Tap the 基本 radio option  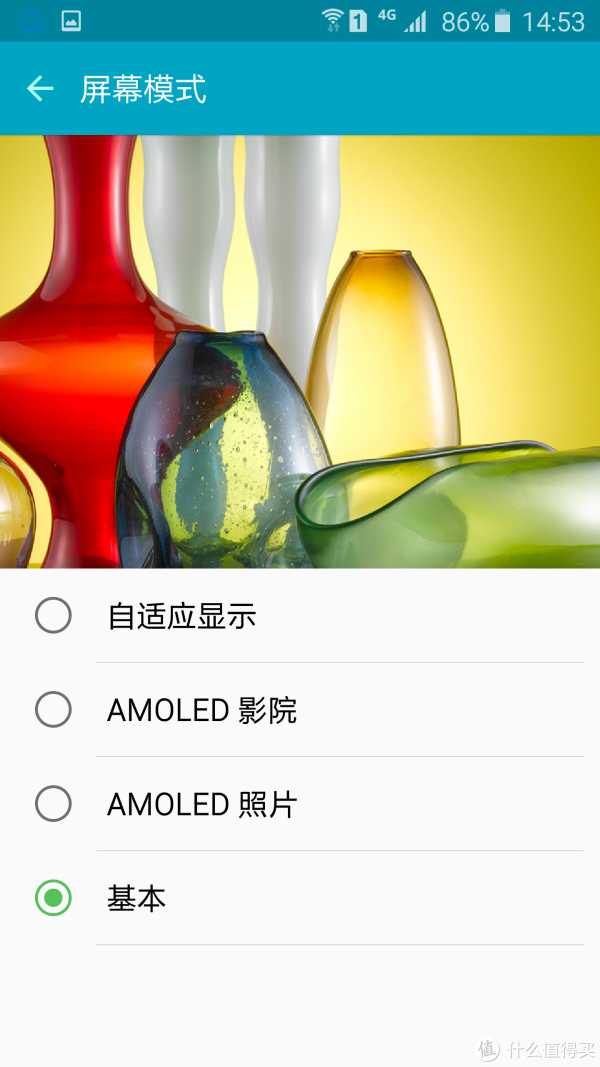click(300, 898)
